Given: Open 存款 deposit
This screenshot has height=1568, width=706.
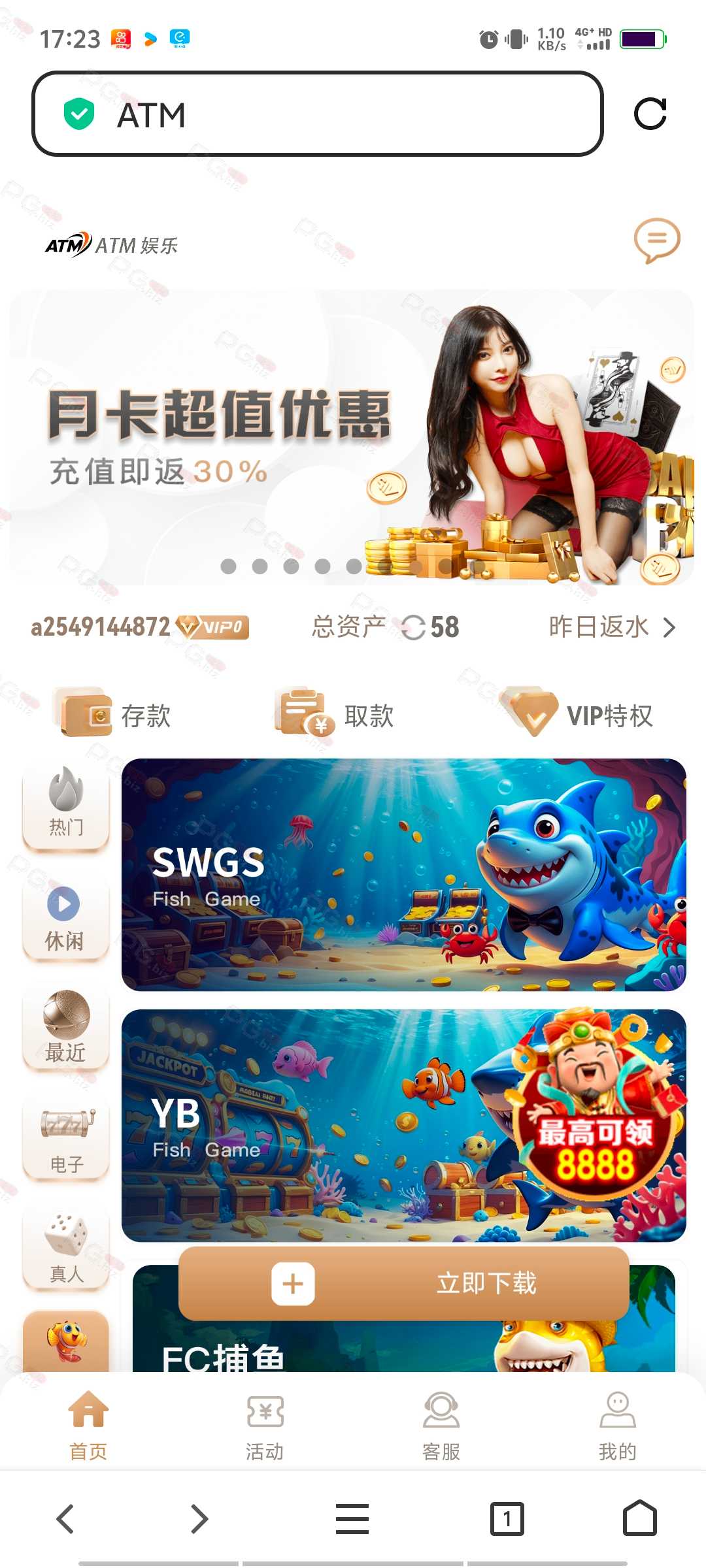Looking at the screenshot, I should 112,713.
